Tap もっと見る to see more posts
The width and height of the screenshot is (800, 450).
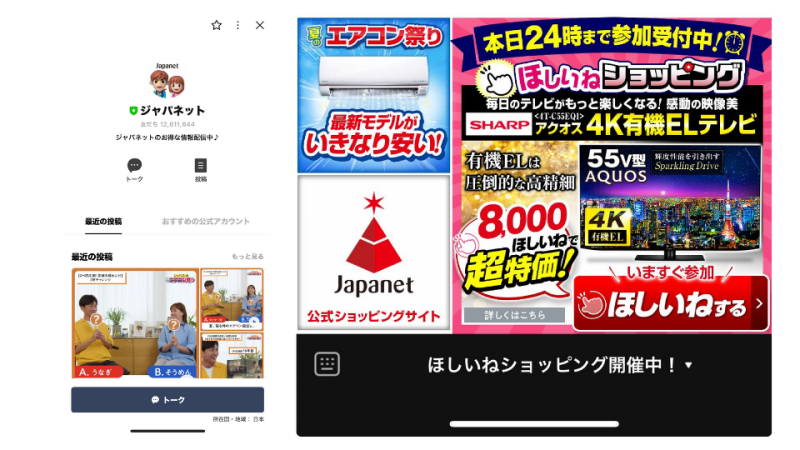coord(248,257)
